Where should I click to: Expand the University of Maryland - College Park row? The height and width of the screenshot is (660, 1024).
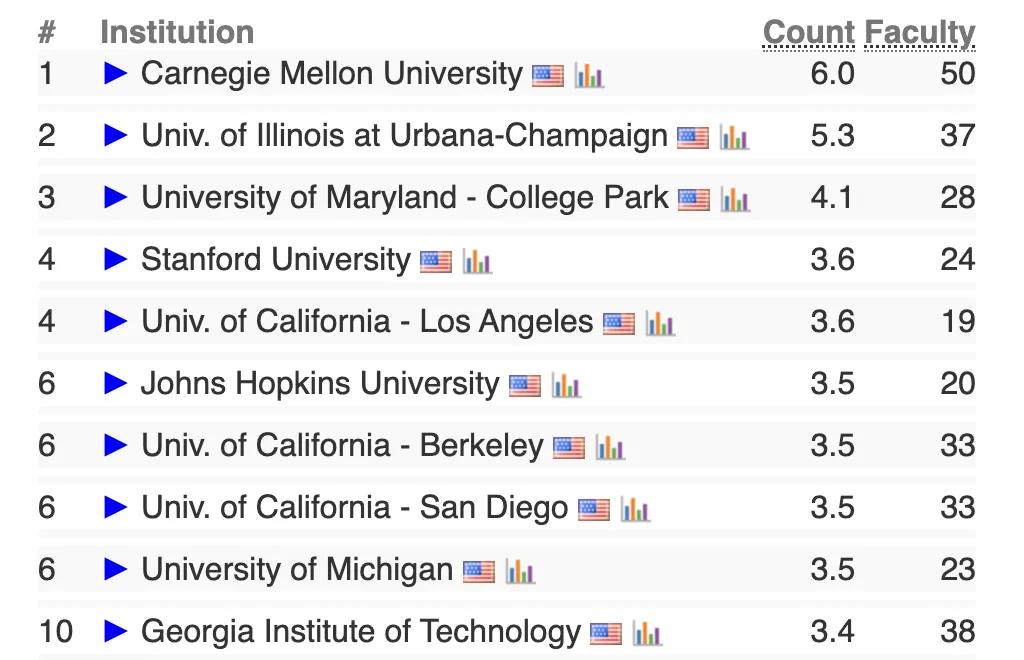tap(116, 198)
